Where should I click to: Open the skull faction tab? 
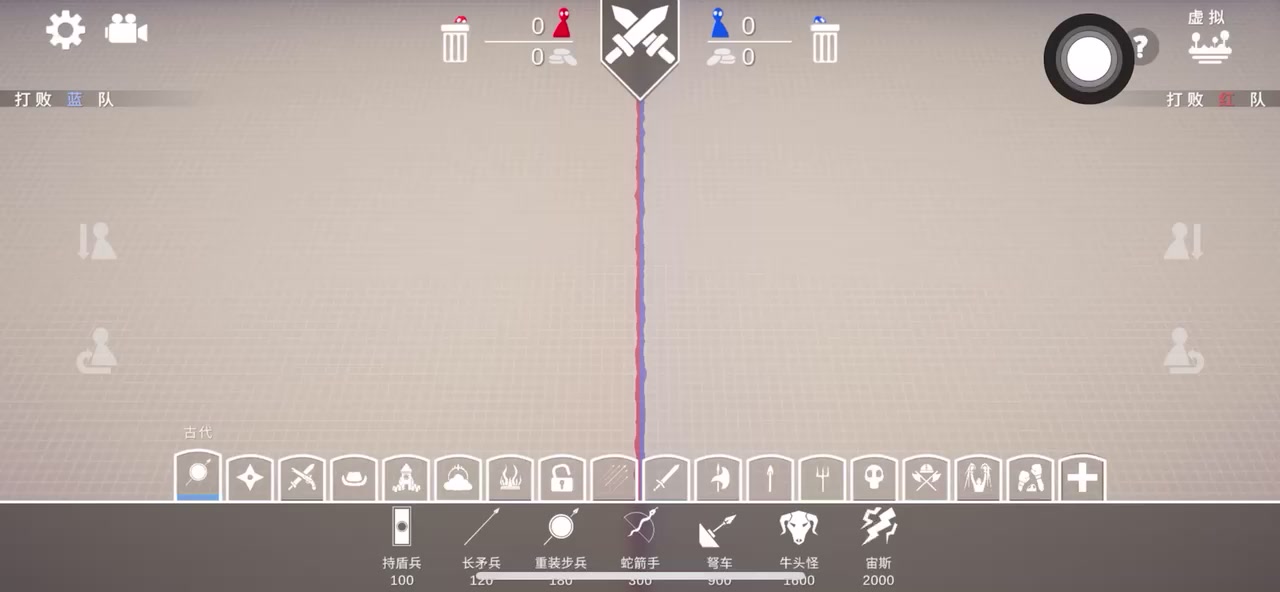tap(874, 479)
